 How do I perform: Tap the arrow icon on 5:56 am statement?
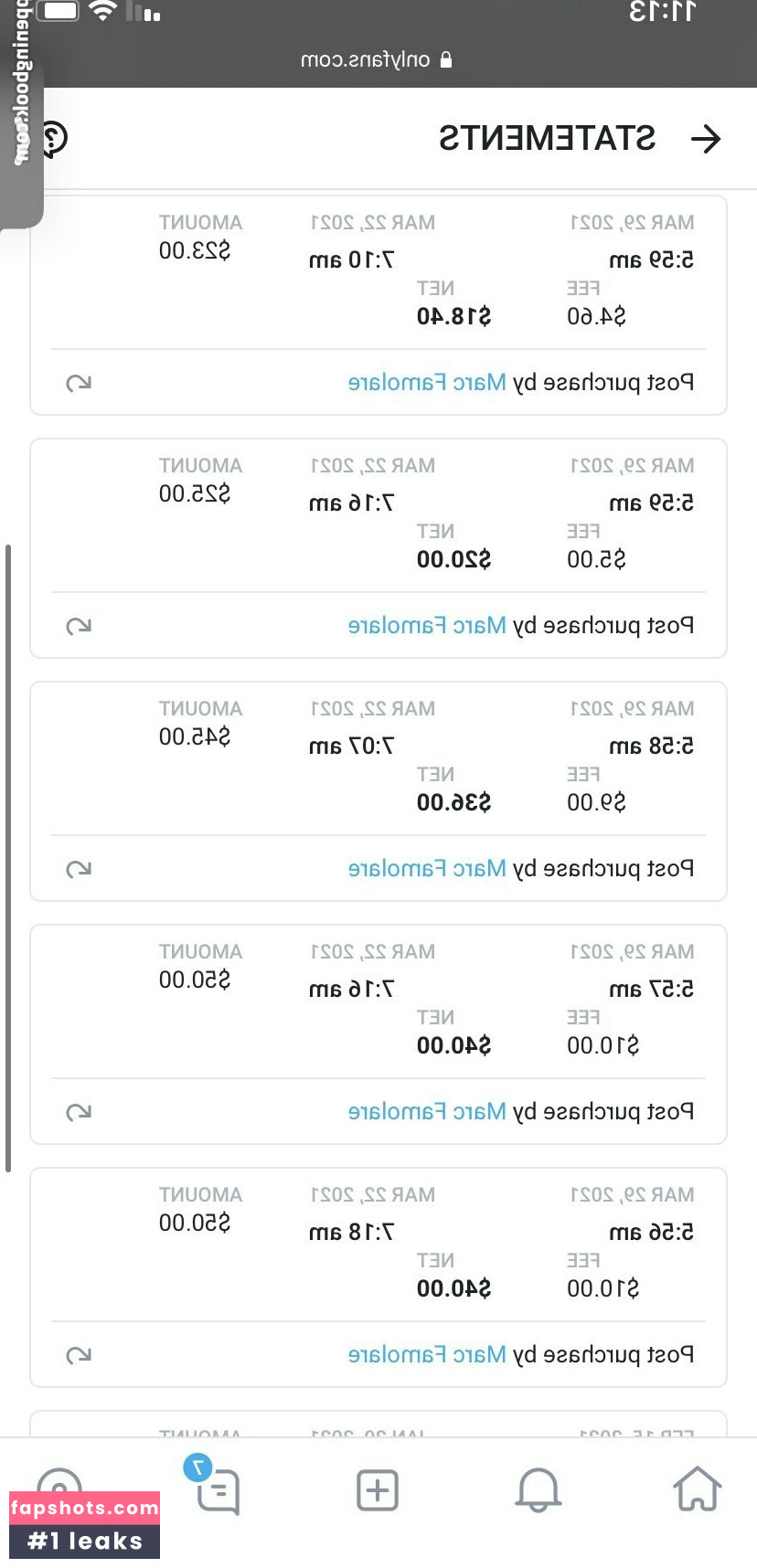[x=79, y=1355]
